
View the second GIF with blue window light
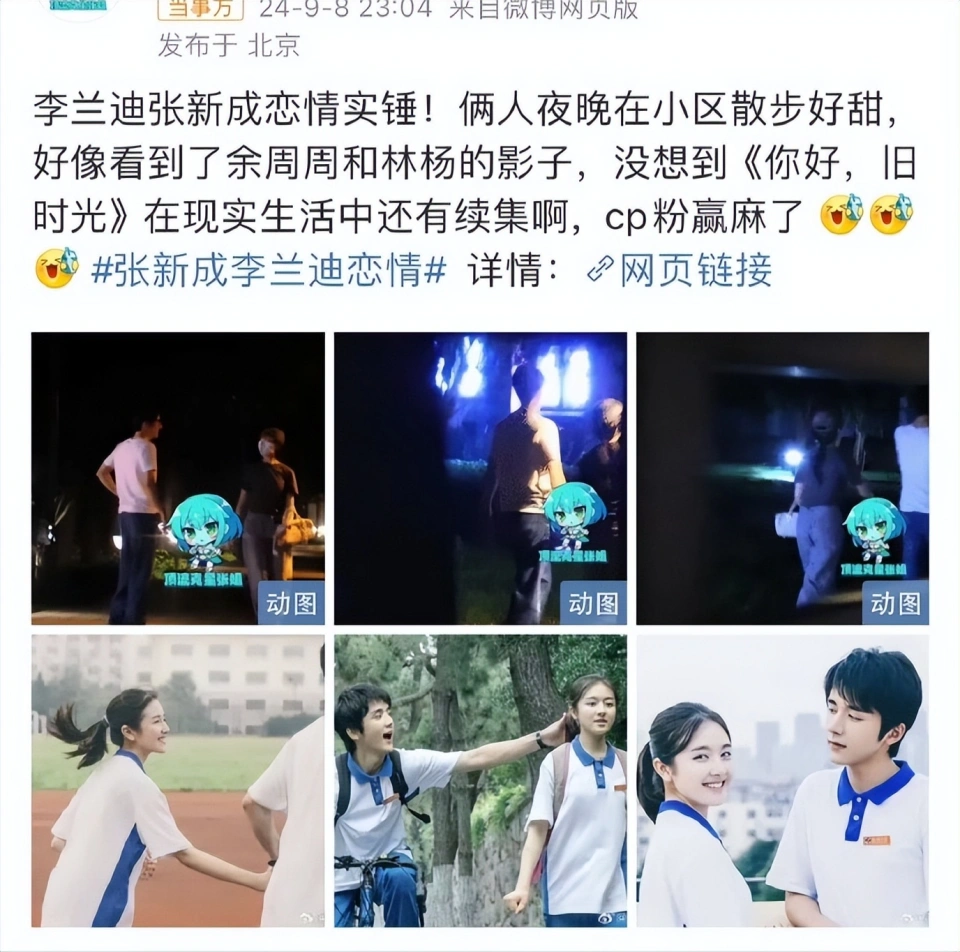point(480,478)
